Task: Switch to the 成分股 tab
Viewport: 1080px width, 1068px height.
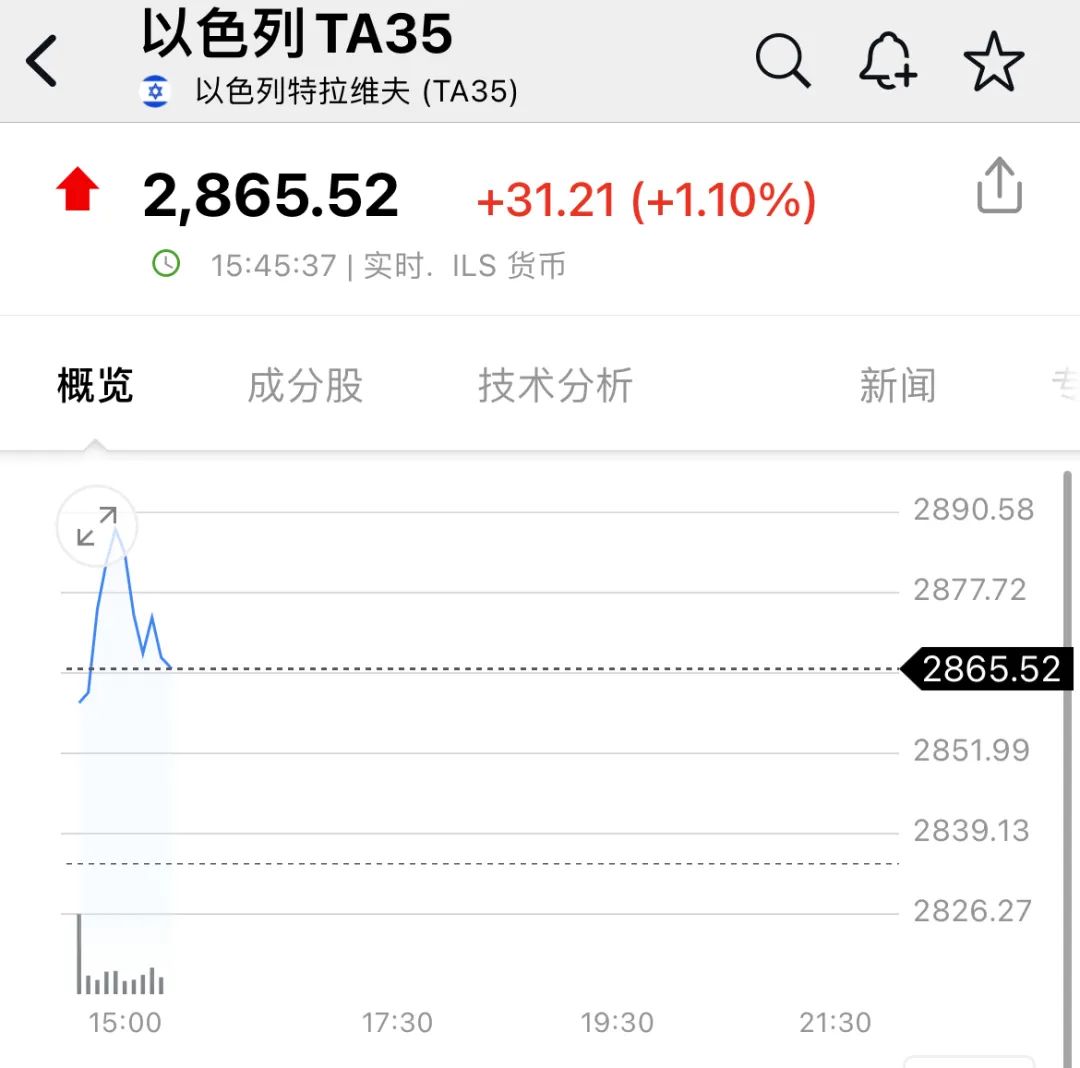Action: tap(305, 385)
